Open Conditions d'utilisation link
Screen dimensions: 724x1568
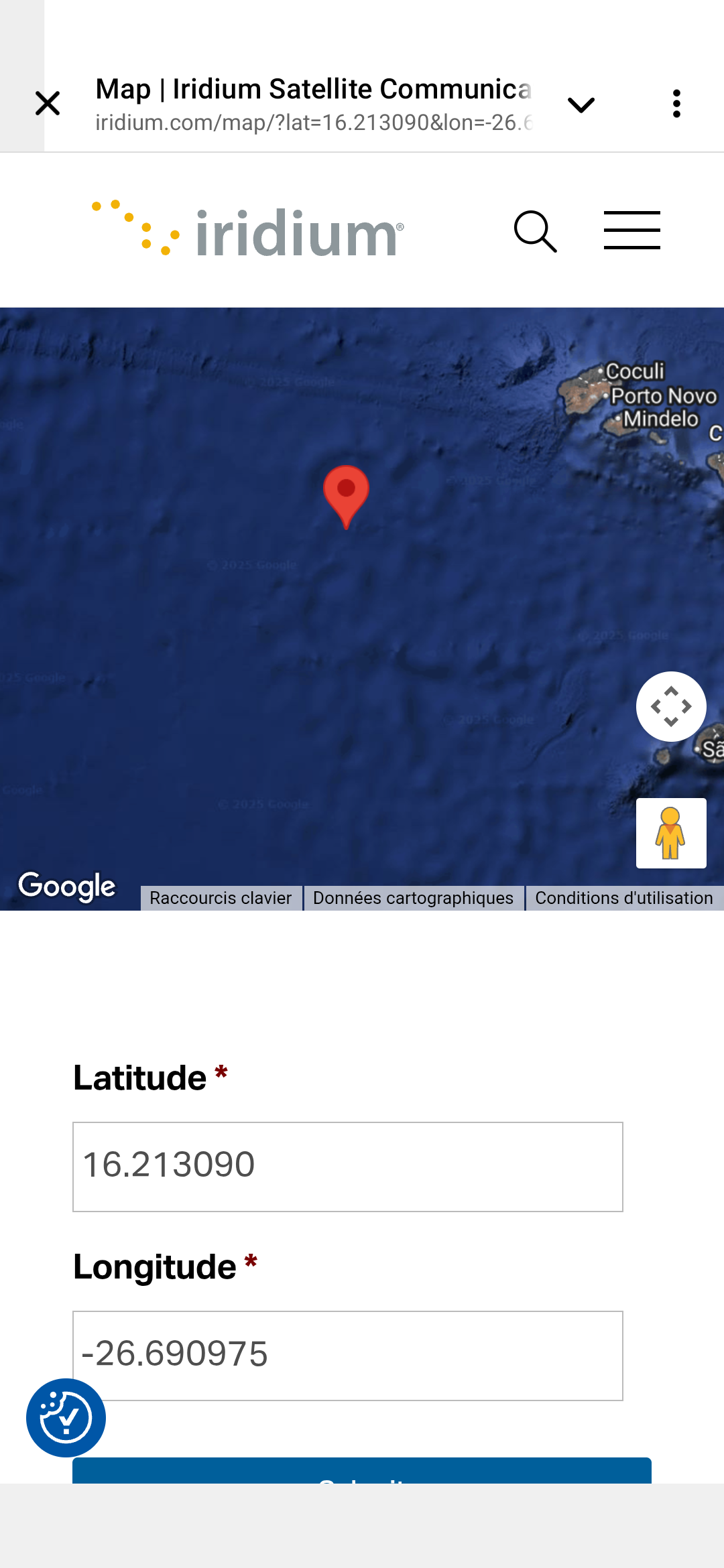[x=623, y=898]
